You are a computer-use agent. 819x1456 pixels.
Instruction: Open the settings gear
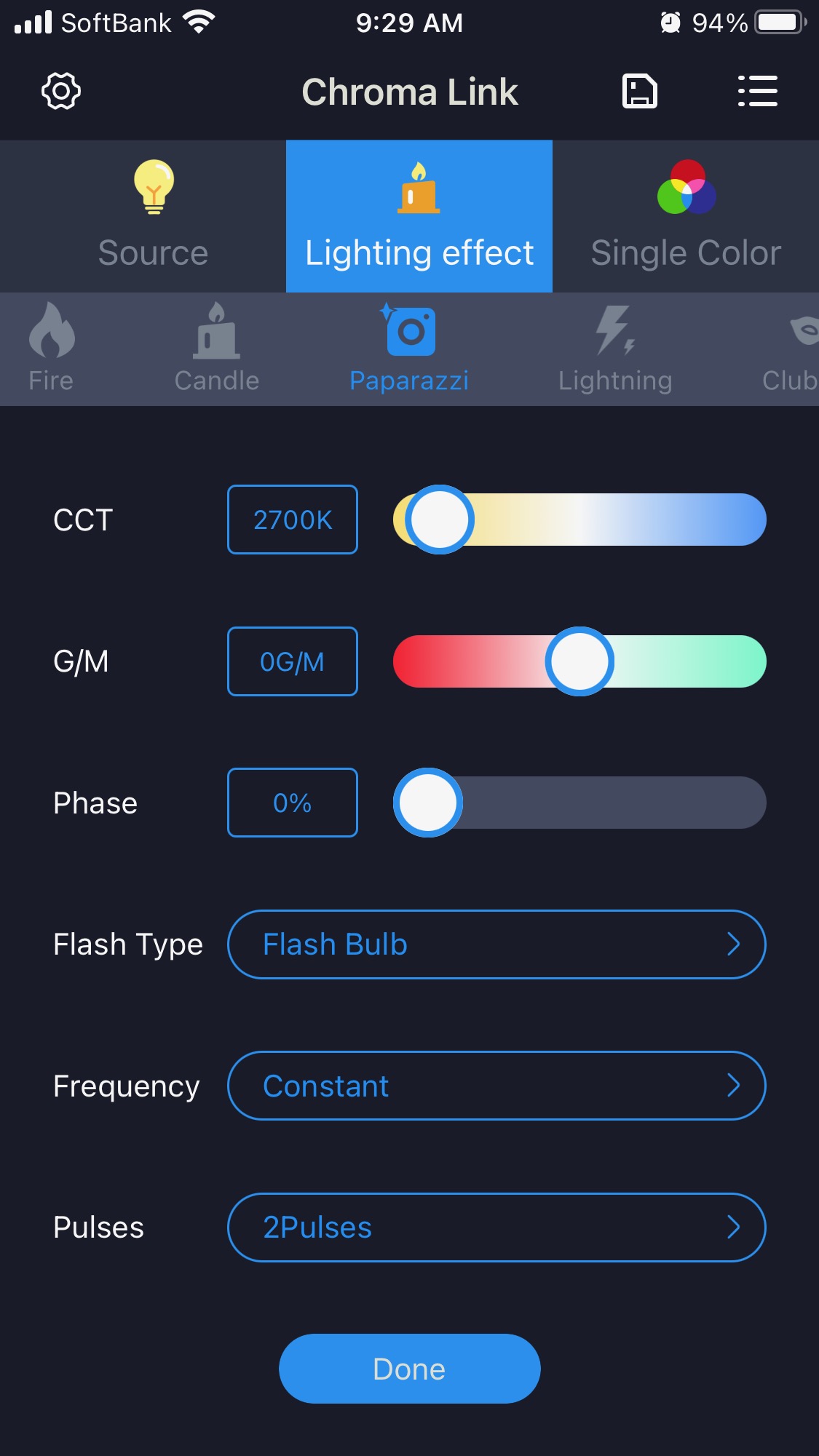[61, 92]
